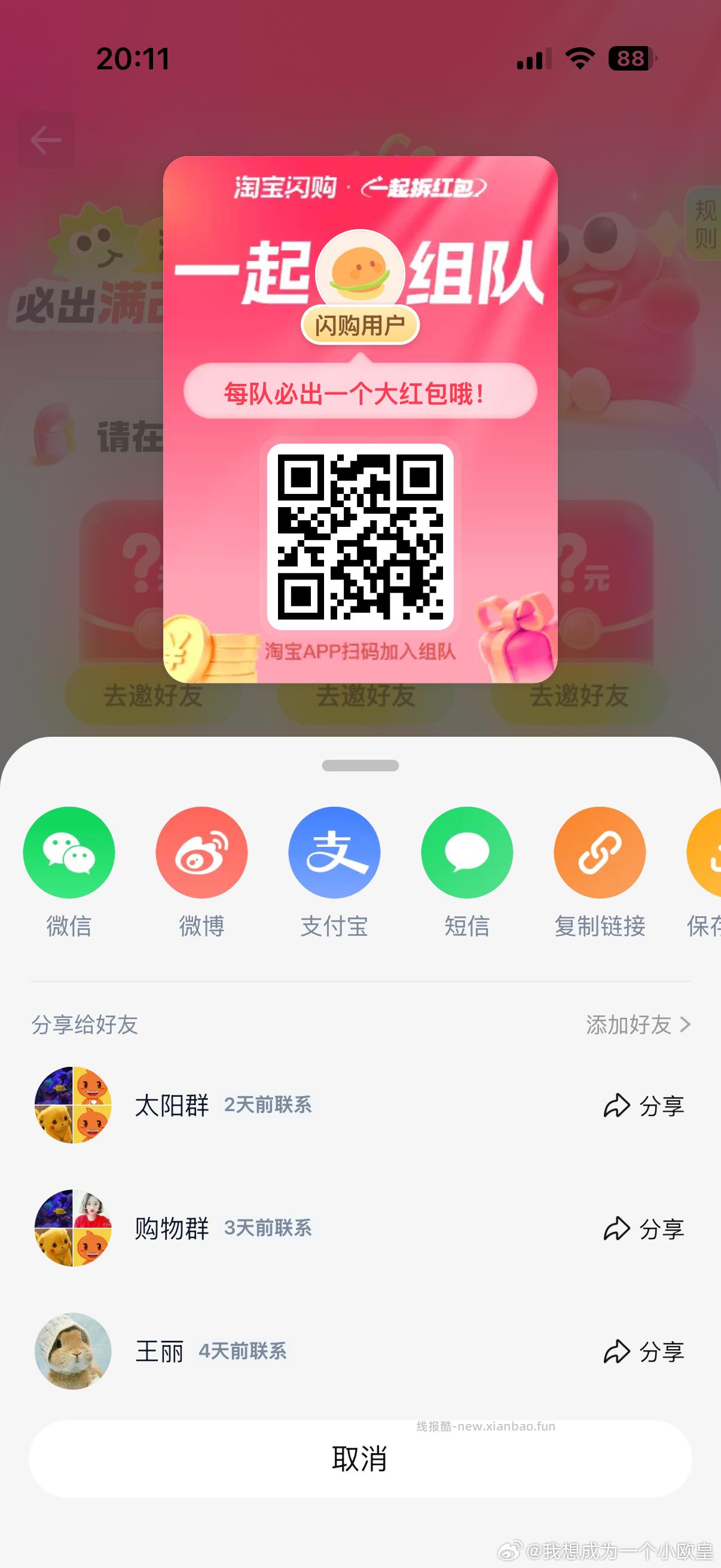
Task: Open the 规则 tab on the right edge
Action: [707, 227]
